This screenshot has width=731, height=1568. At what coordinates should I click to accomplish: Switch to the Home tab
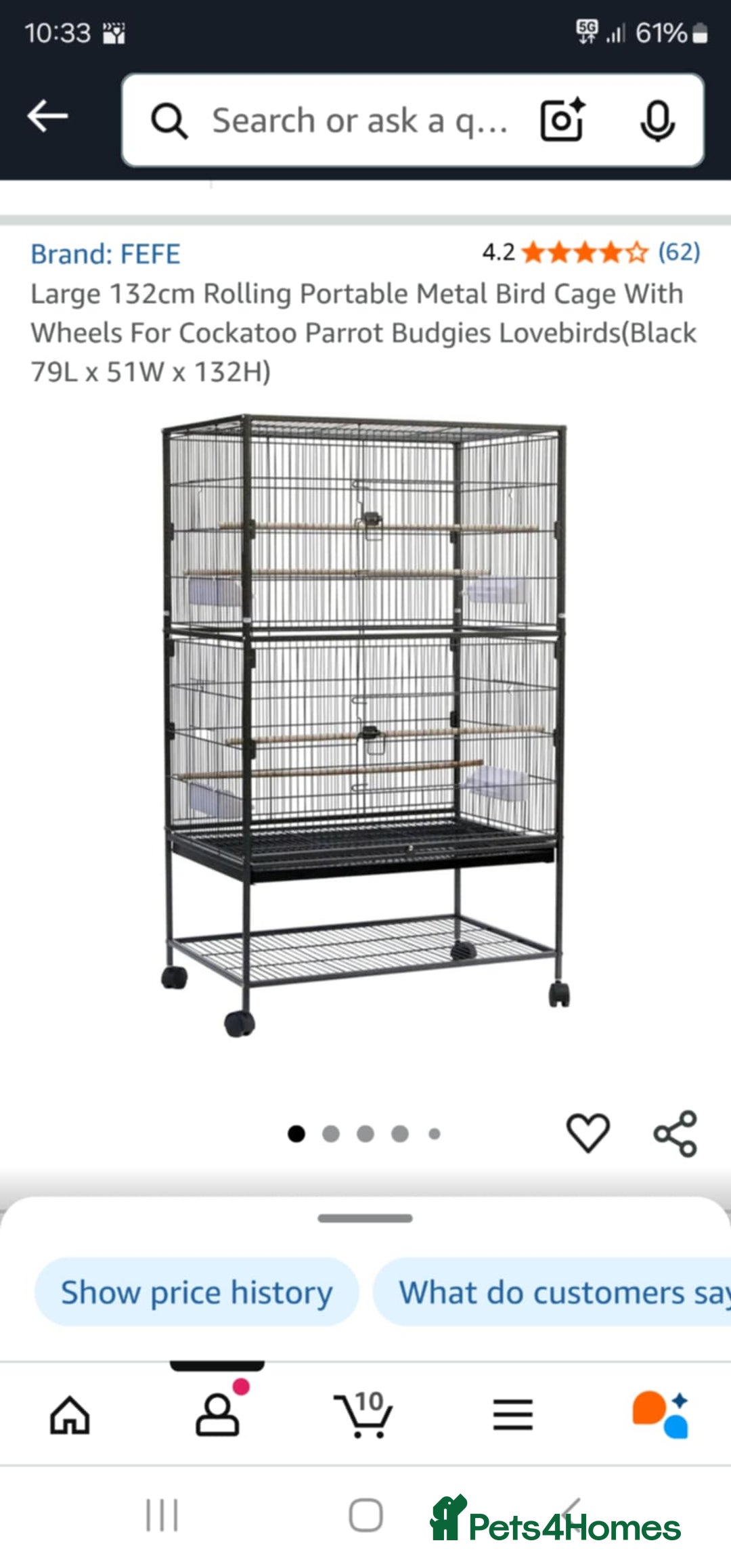[x=70, y=1415]
